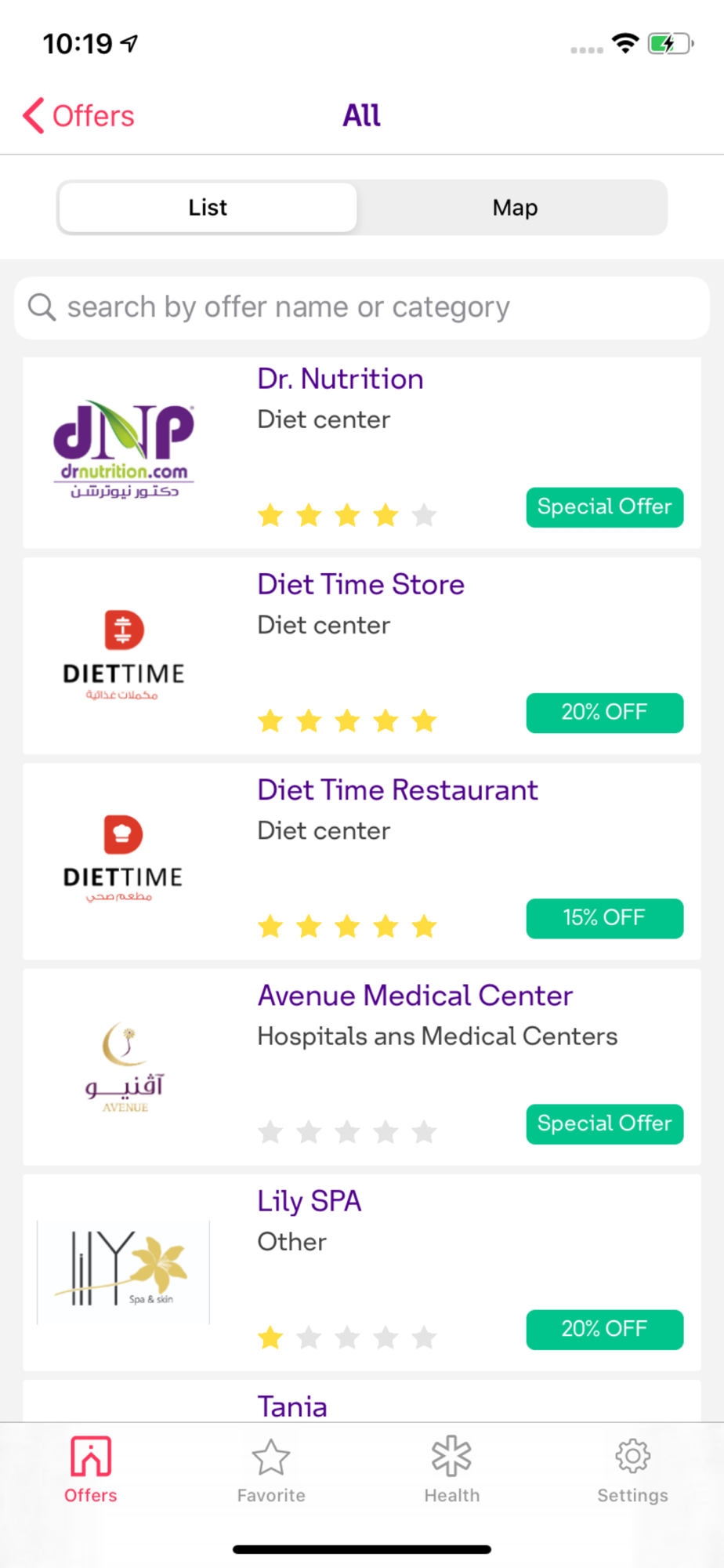The height and width of the screenshot is (1568, 724).
Task: Switch to the Map view
Action: pyautogui.click(x=515, y=208)
